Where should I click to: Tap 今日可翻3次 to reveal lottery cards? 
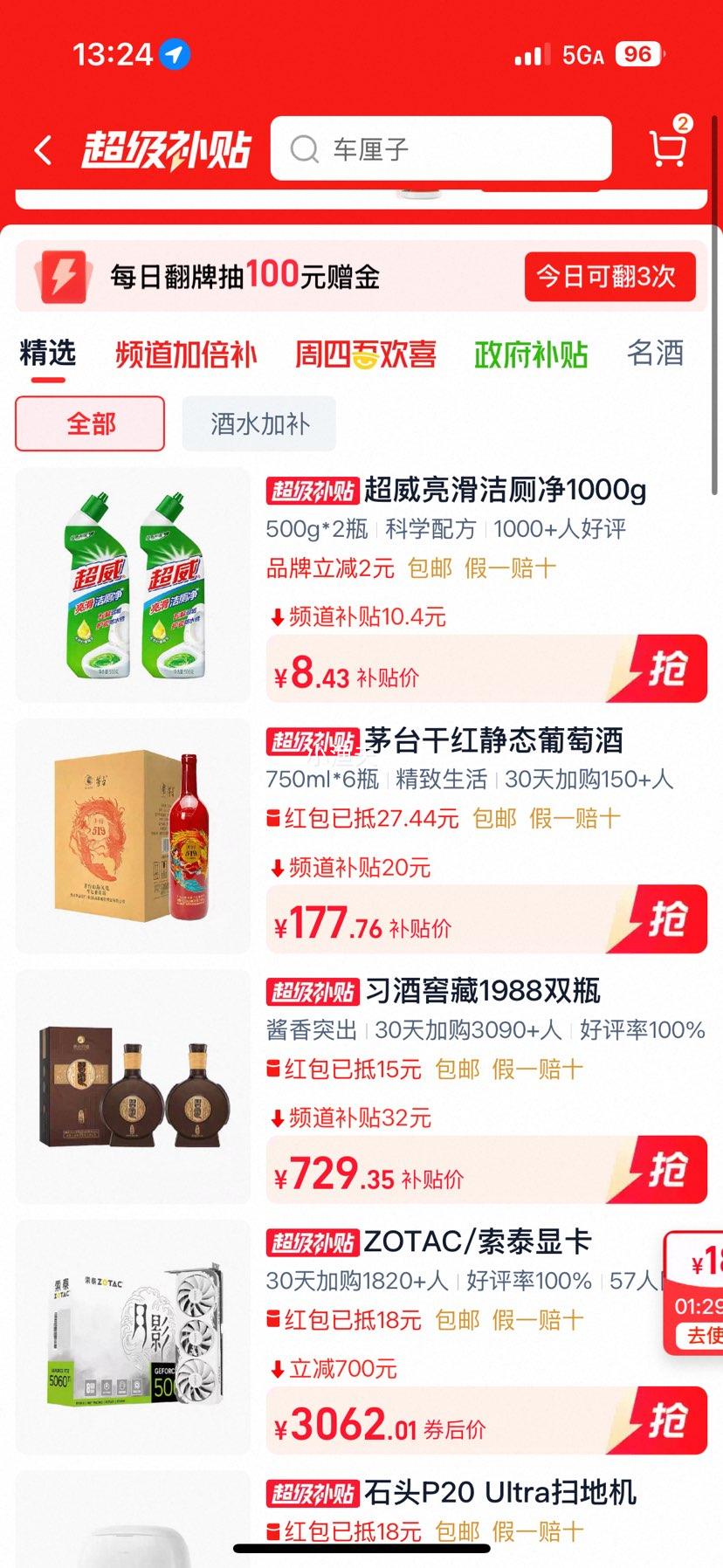click(609, 276)
